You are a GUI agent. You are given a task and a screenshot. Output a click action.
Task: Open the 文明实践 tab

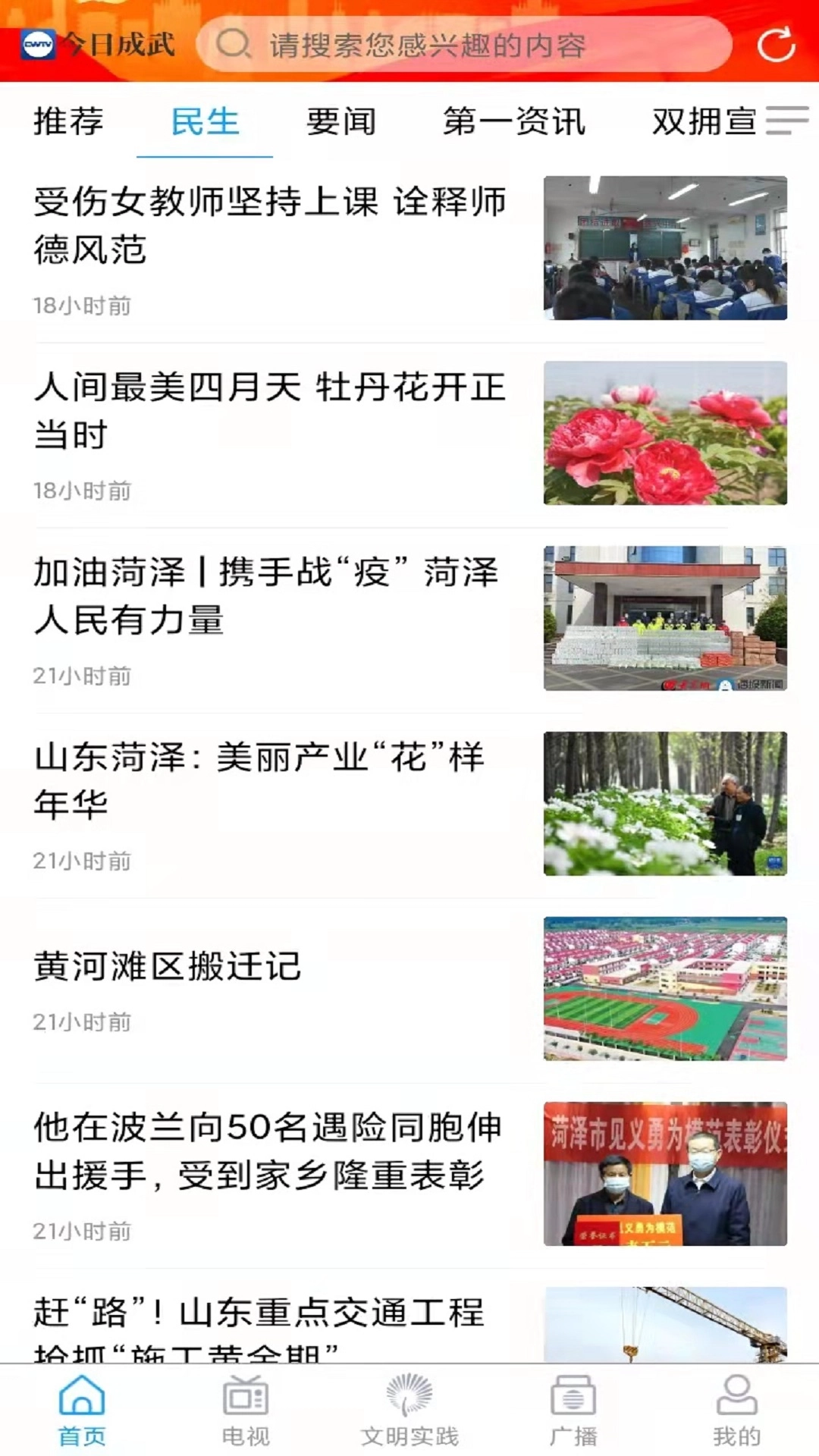point(409,1410)
